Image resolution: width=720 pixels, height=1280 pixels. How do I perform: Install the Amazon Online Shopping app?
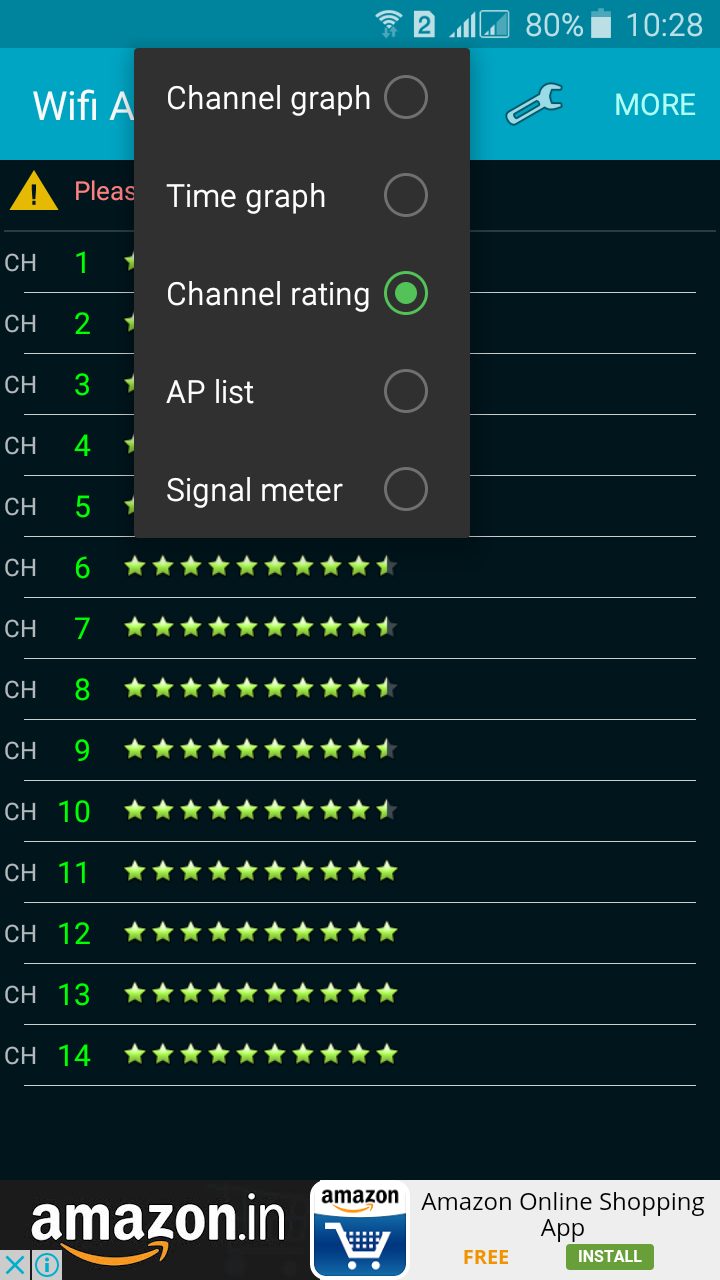[x=609, y=1256]
